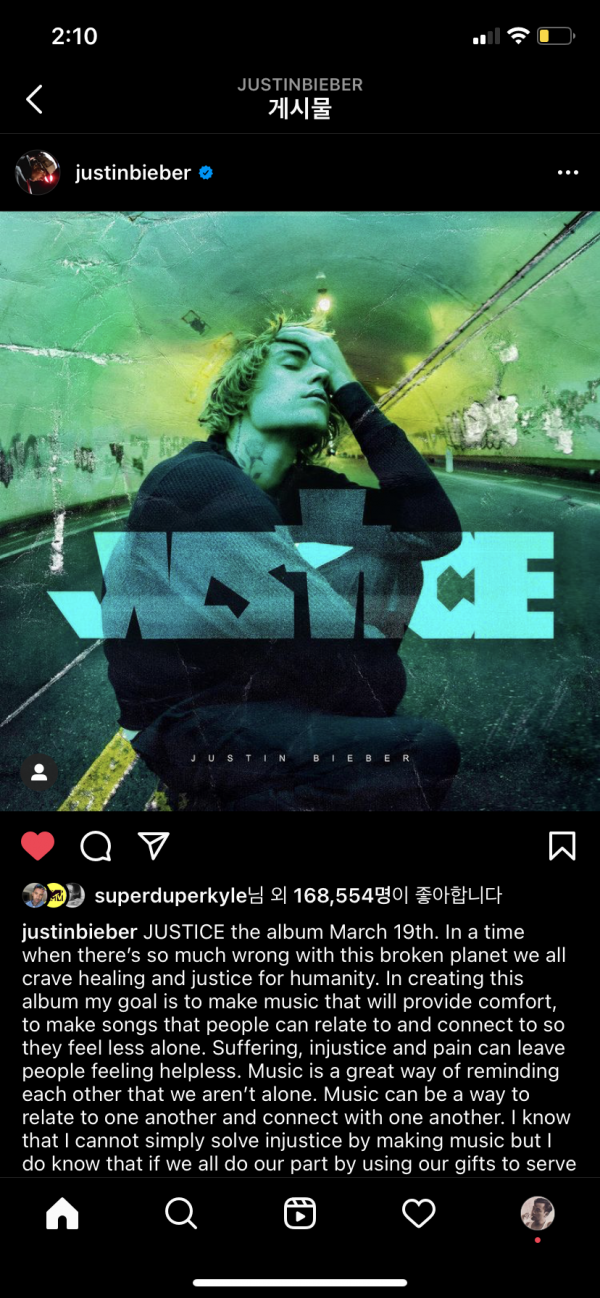The height and width of the screenshot is (1298, 600).
Task: Open the comments speech bubble
Action: [x=96, y=847]
